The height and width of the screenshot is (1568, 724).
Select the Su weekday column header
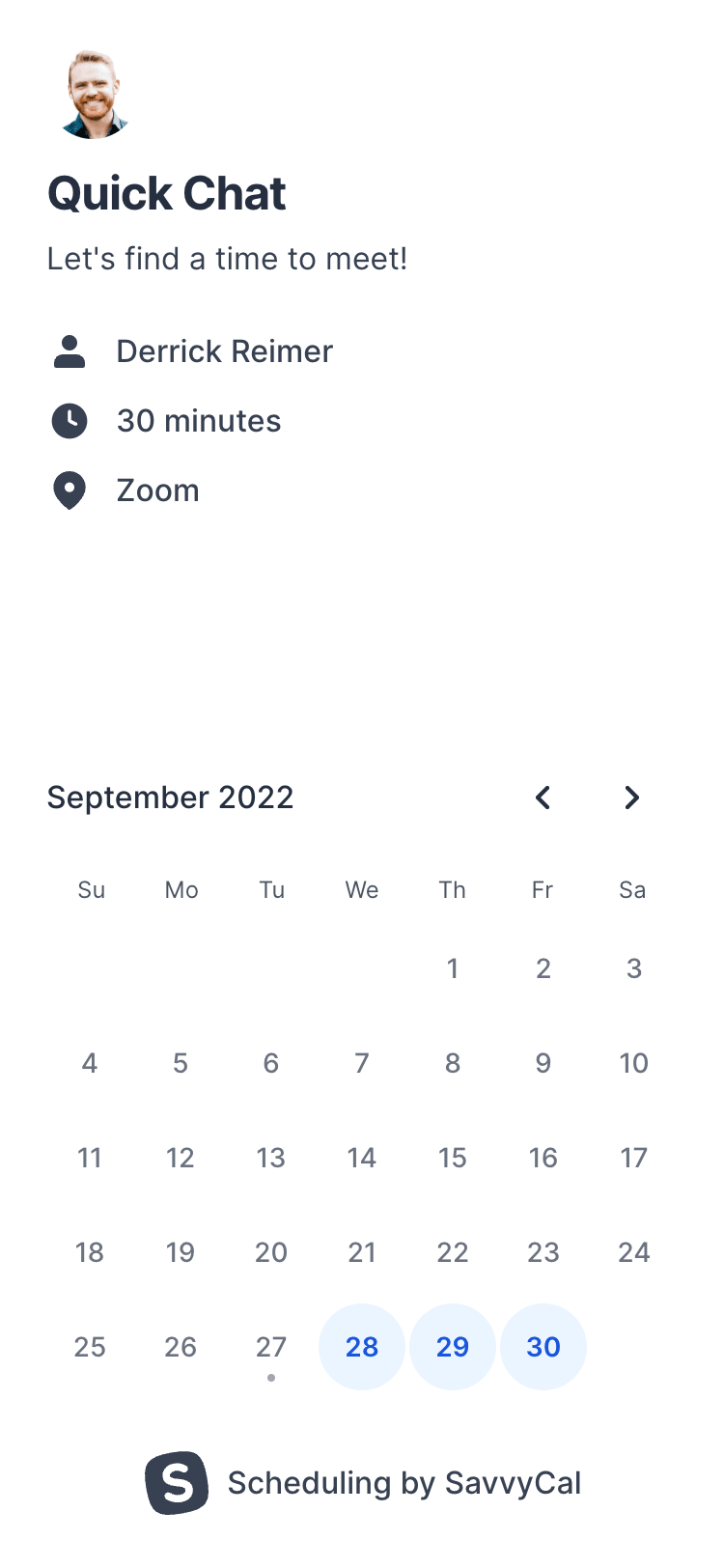pyautogui.click(x=91, y=889)
